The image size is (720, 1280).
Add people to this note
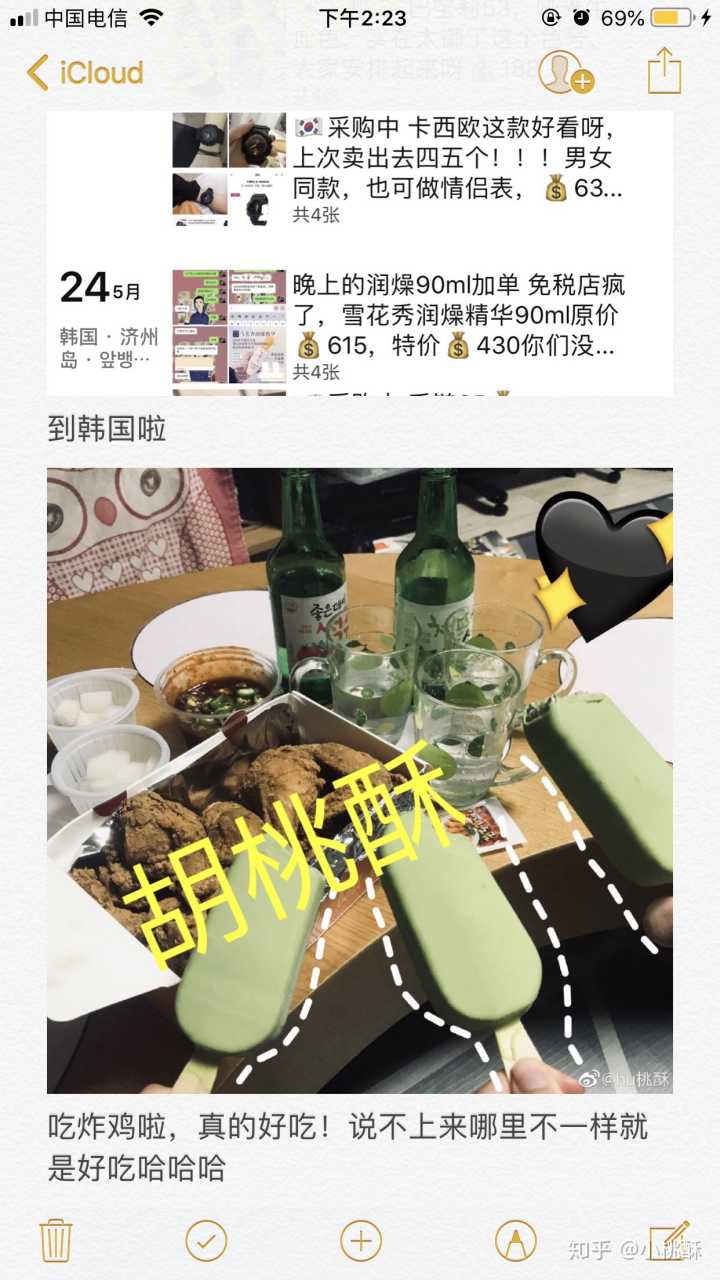pos(565,72)
